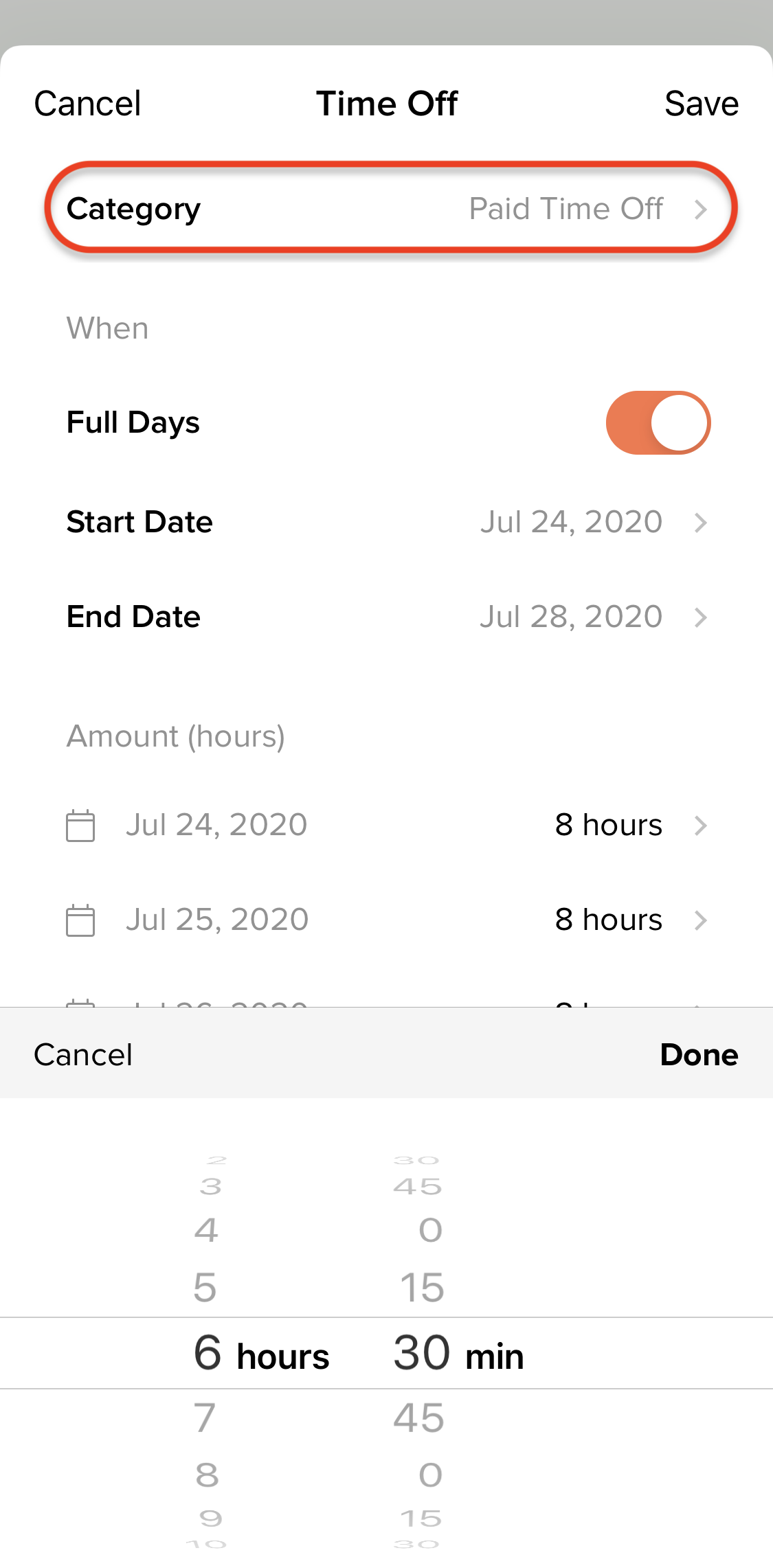Screen dimensions: 773x1568
Task: Select the Time Off screen title
Action: coord(387,103)
